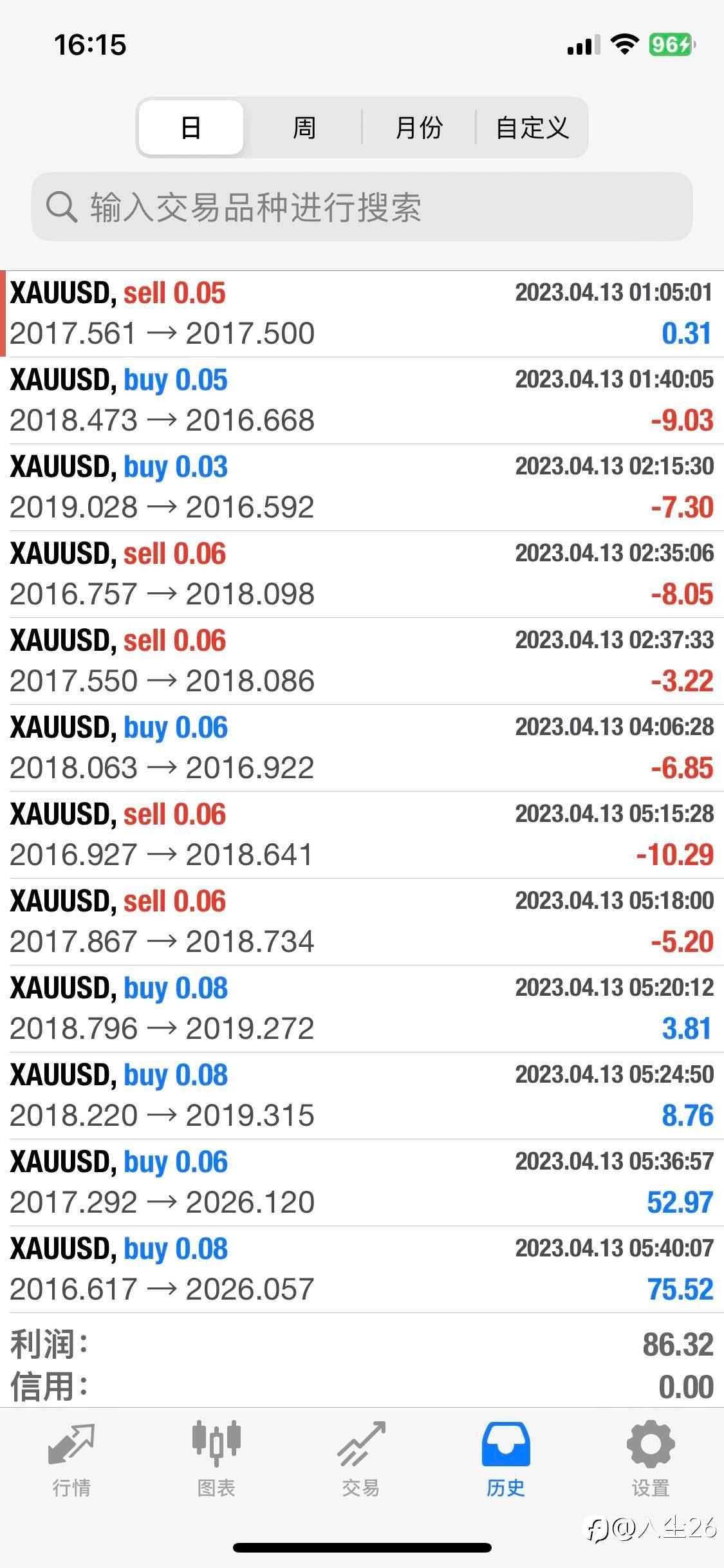Image resolution: width=724 pixels, height=1568 pixels.
Task: Open the sell 0.06 trade with -8.05
Action: (x=362, y=574)
